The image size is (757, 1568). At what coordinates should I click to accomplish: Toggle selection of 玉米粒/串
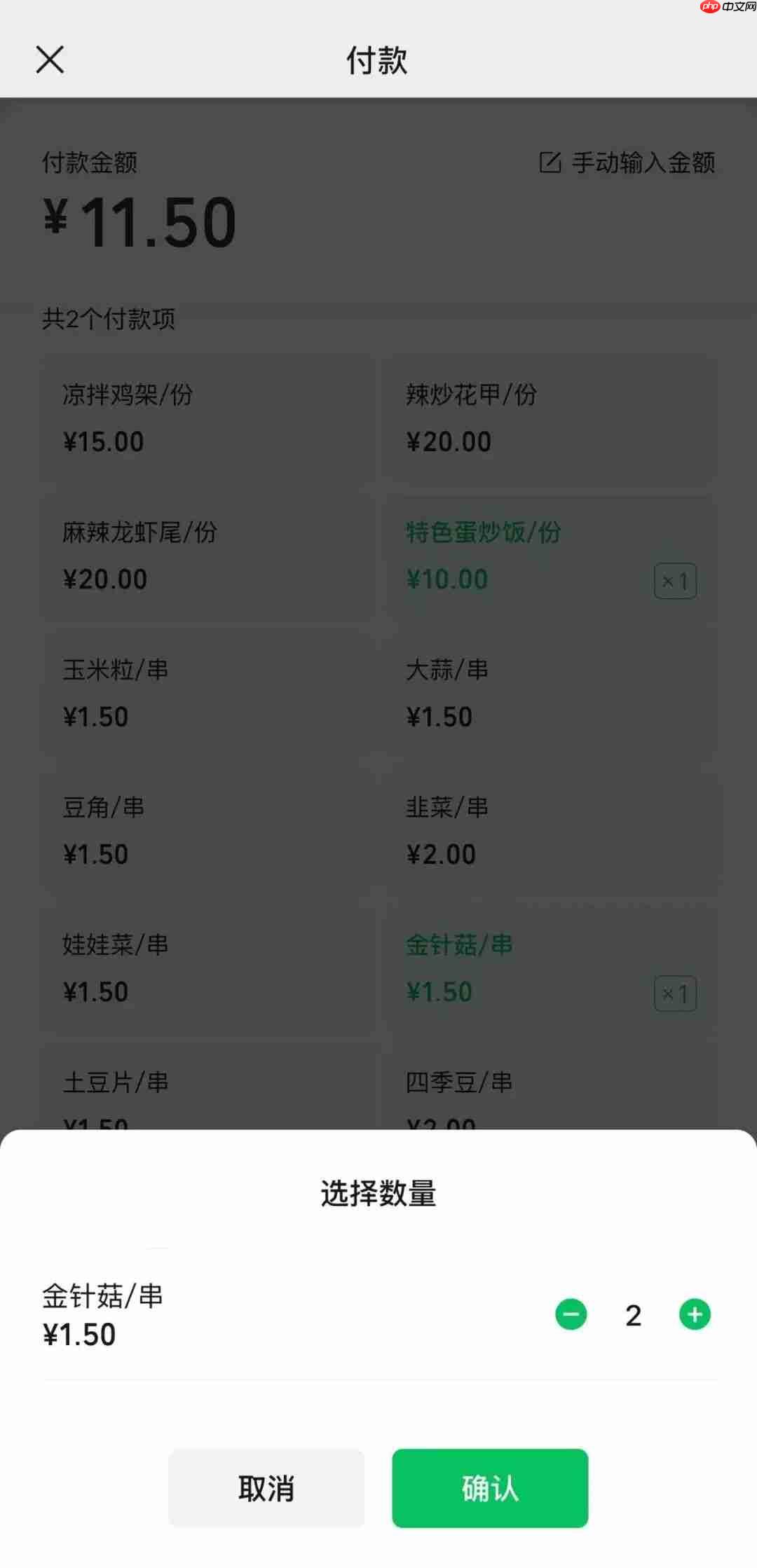pyautogui.click(x=207, y=693)
